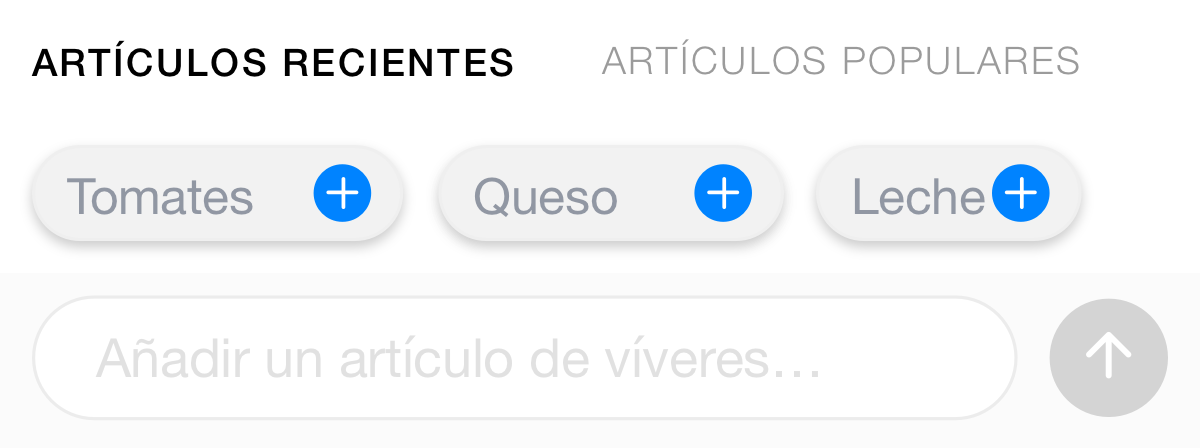
Task: Submit the item with the arrow button
Action: [x=1108, y=357]
